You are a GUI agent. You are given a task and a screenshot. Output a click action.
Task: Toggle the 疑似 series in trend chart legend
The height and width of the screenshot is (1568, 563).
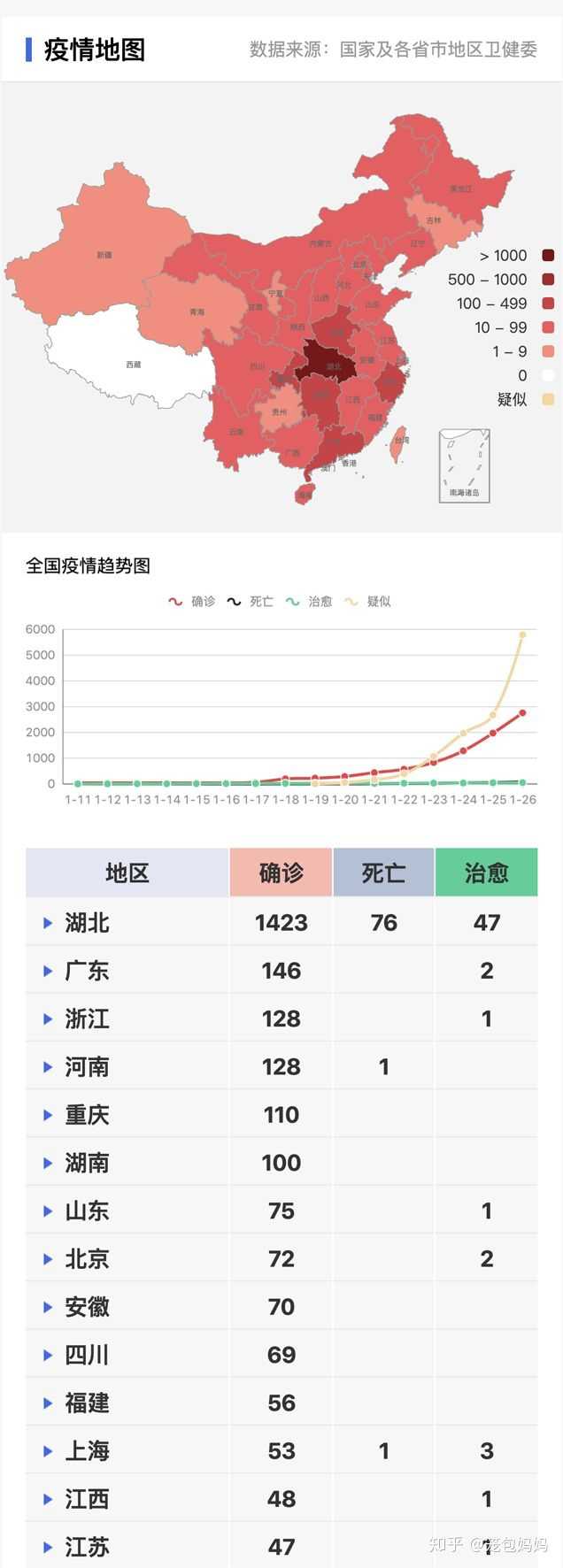click(367, 602)
